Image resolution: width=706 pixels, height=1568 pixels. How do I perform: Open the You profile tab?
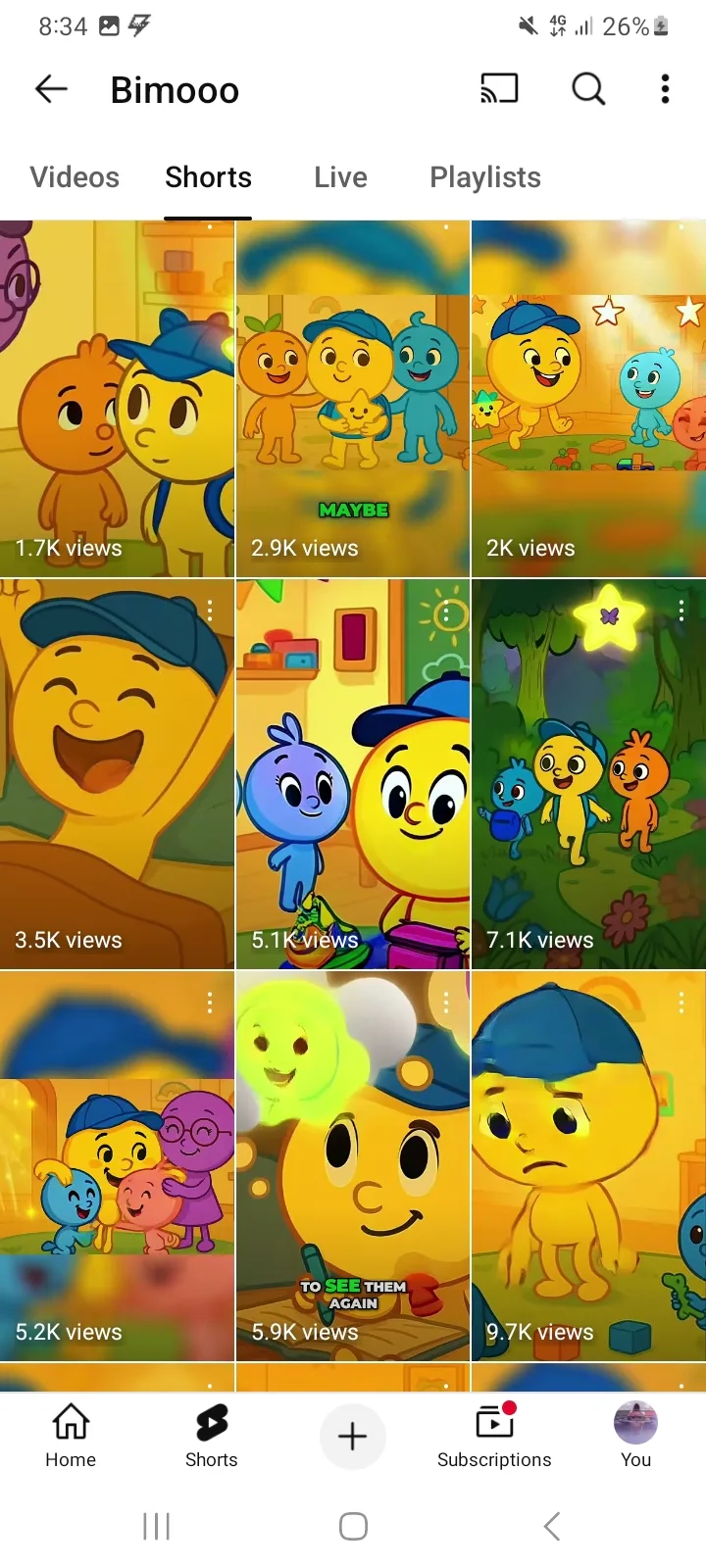pos(635,1436)
